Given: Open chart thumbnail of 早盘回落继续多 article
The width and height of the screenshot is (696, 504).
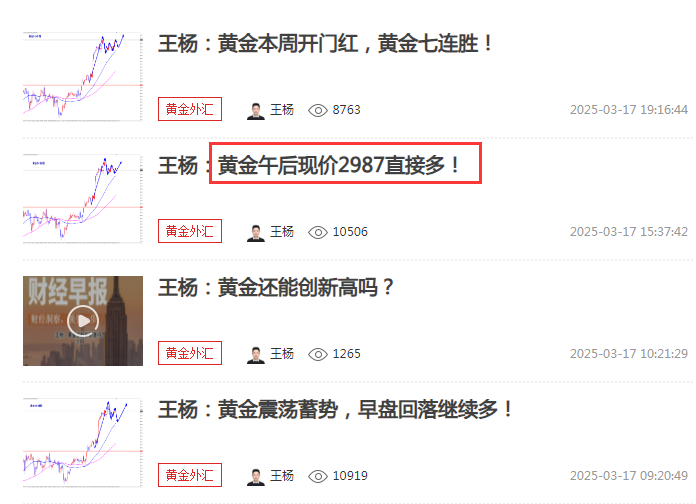Looking at the screenshot, I should 83,441.
